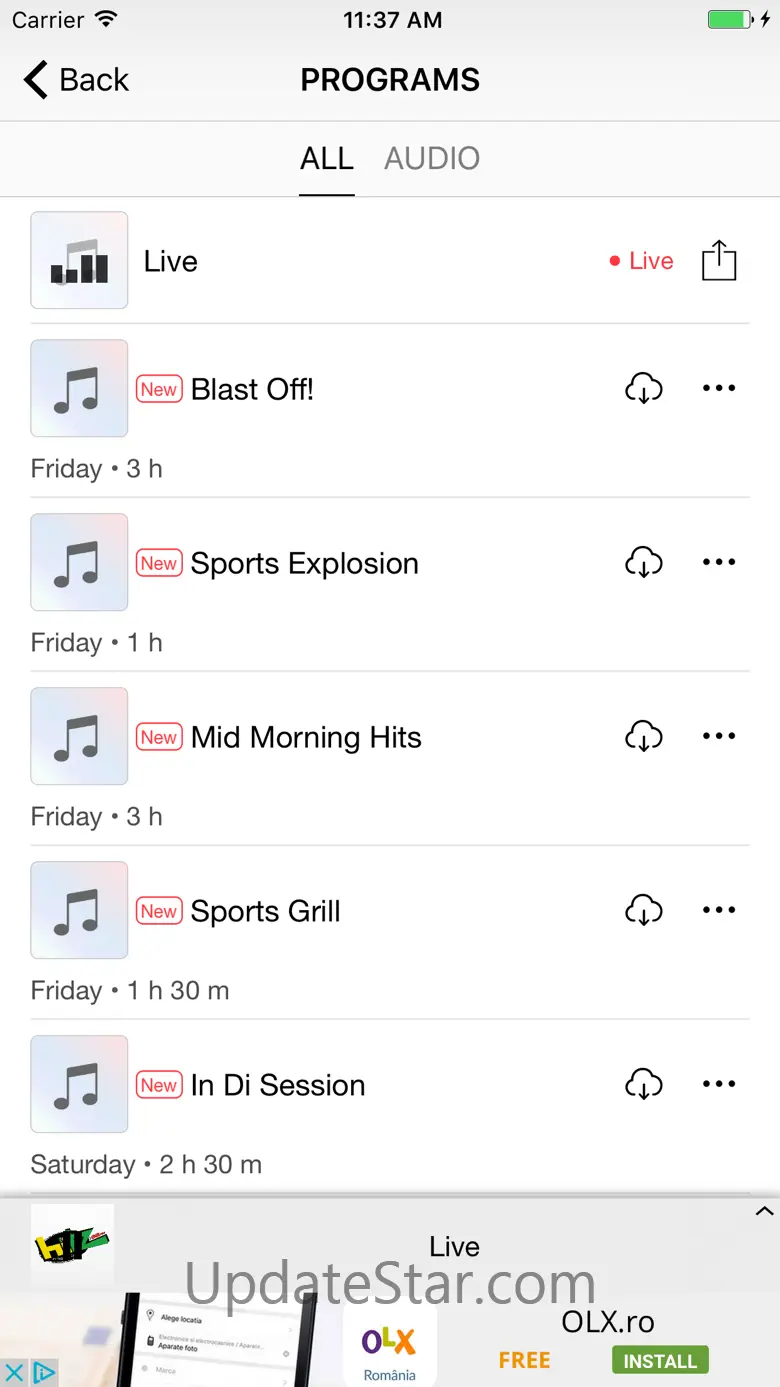Tap the three dots beside Sports Grill
Image resolution: width=780 pixels, height=1387 pixels.
pos(719,910)
